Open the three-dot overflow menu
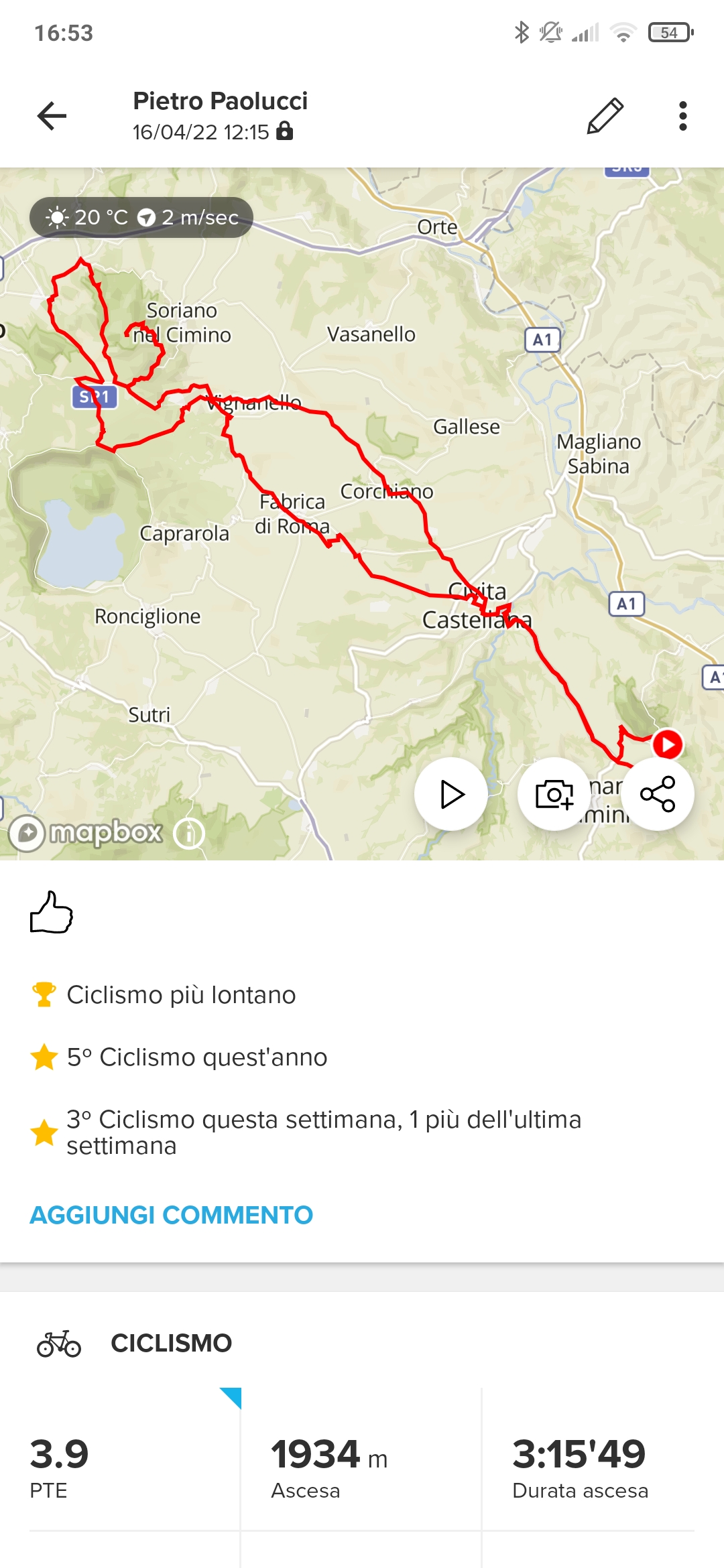Image resolution: width=724 pixels, height=1568 pixels. coord(682,116)
